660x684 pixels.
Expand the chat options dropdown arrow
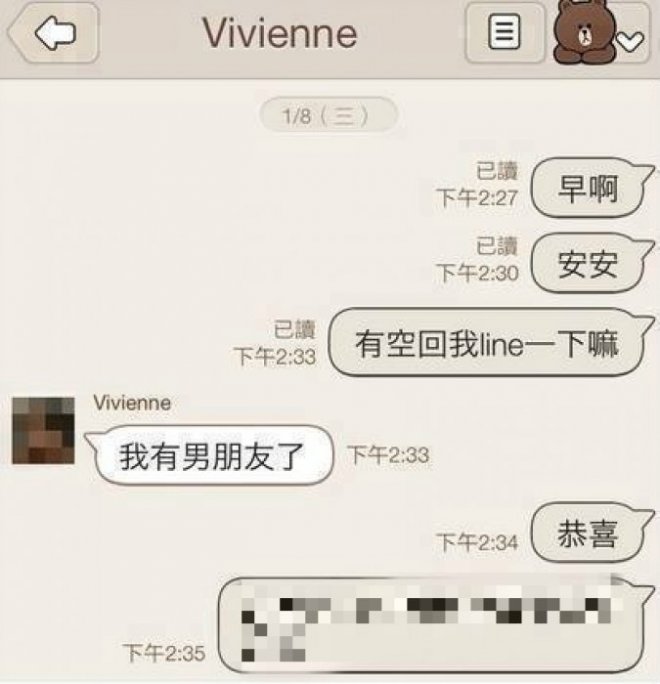point(629,41)
